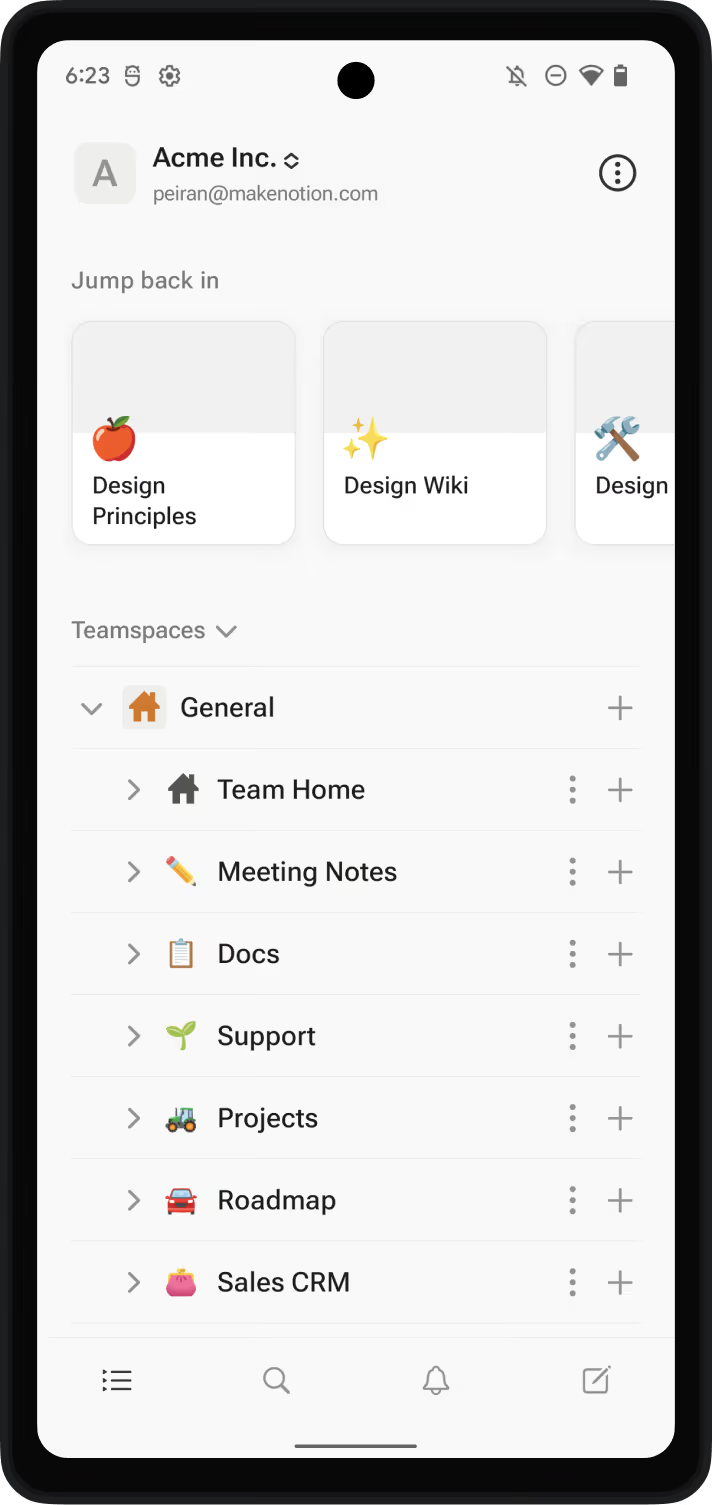This screenshot has height=1505, width=712.
Task: Open the Design Principles card
Action: click(x=183, y=433)
